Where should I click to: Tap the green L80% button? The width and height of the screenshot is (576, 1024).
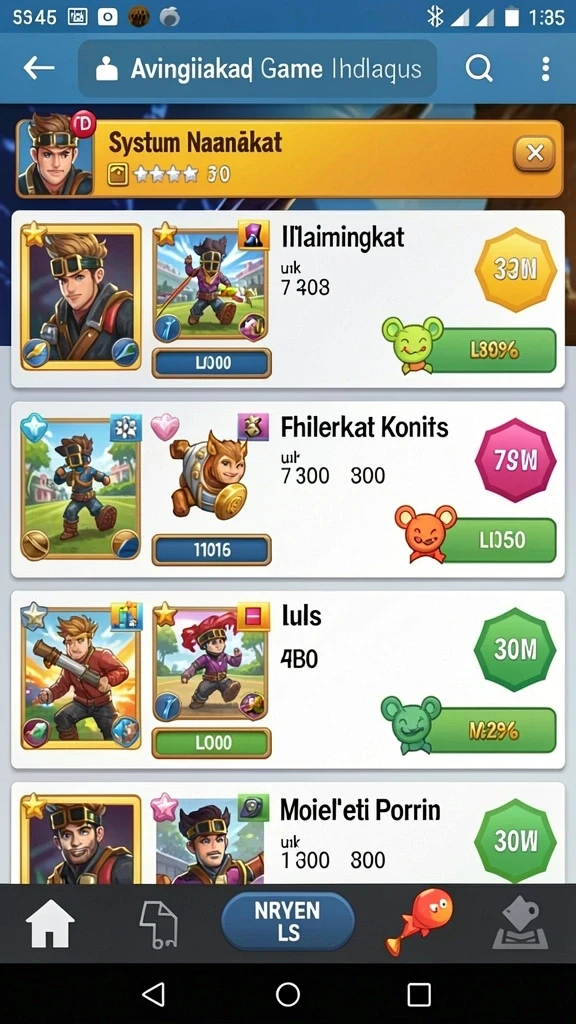tap(493, 350)
